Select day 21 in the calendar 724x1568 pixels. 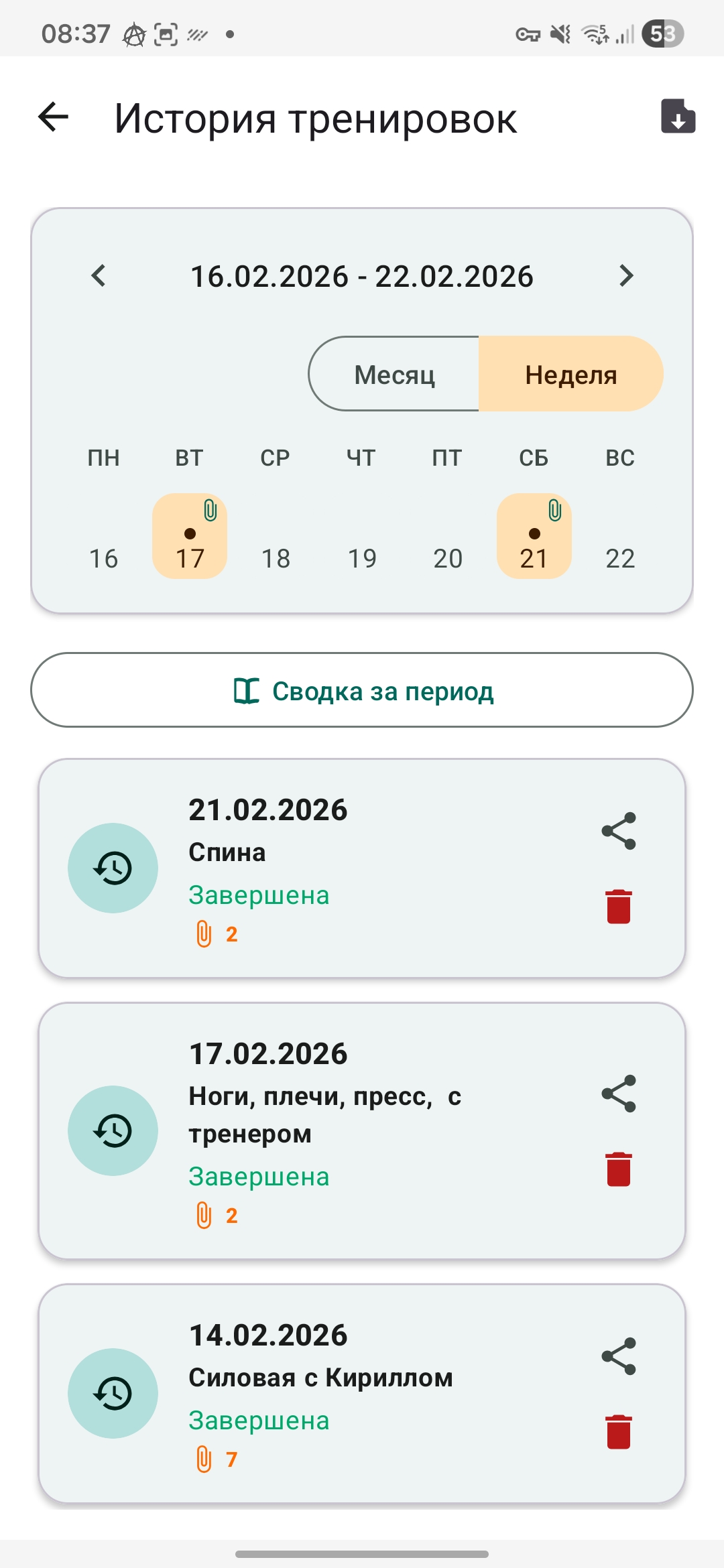pos(534,537)
